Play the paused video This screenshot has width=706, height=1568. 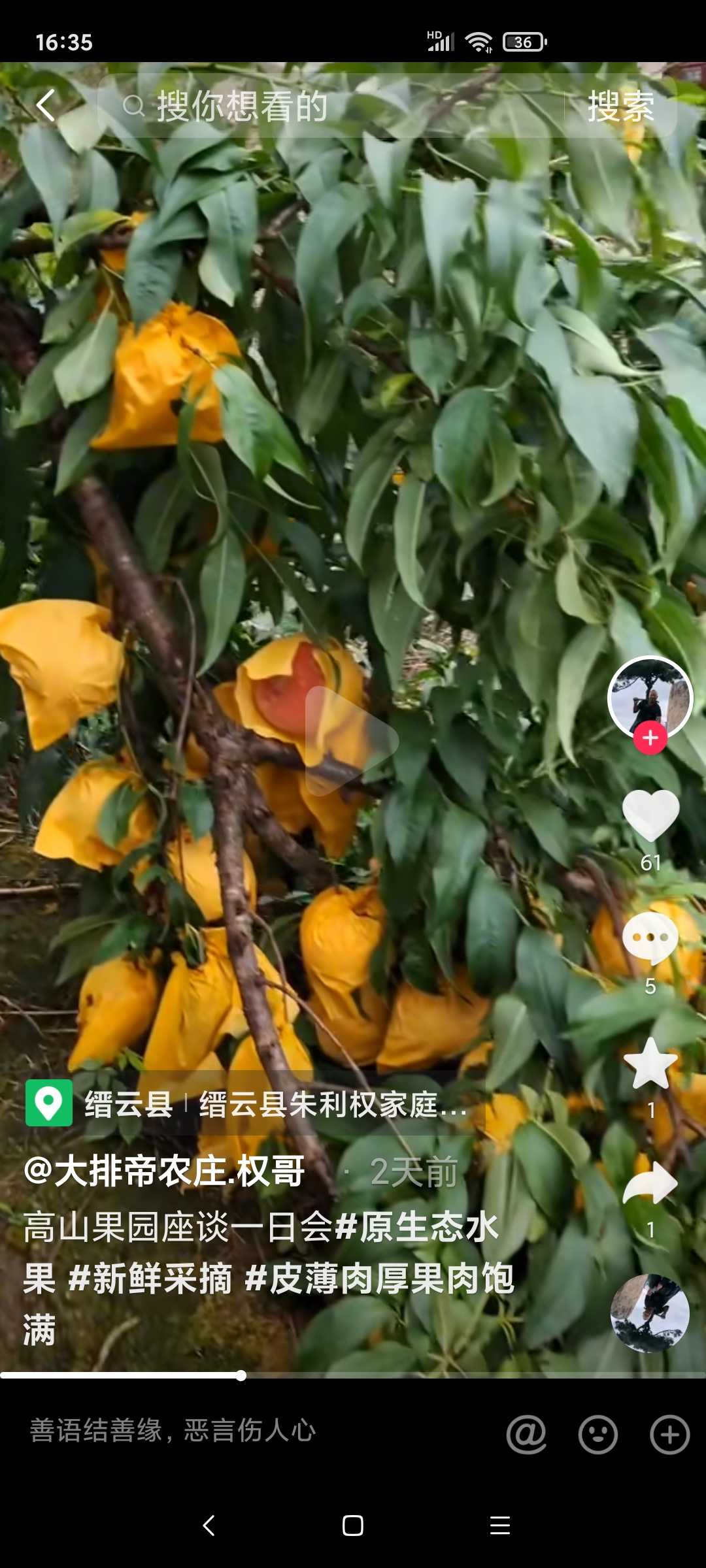(x=352, y=740)
